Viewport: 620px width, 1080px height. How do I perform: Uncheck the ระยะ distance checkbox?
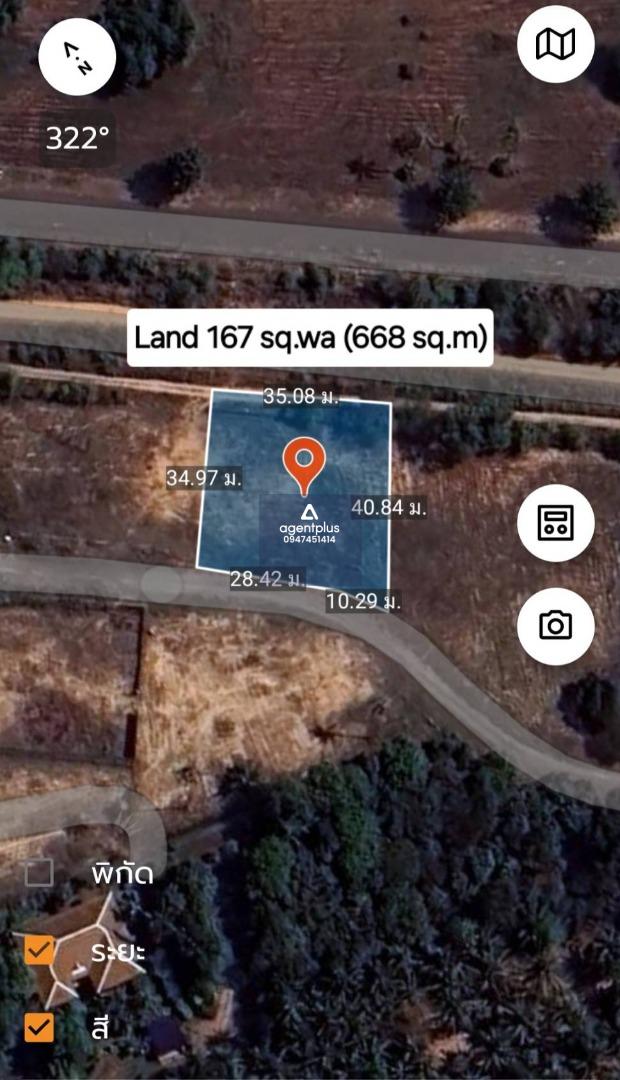[x=39, y=951]
